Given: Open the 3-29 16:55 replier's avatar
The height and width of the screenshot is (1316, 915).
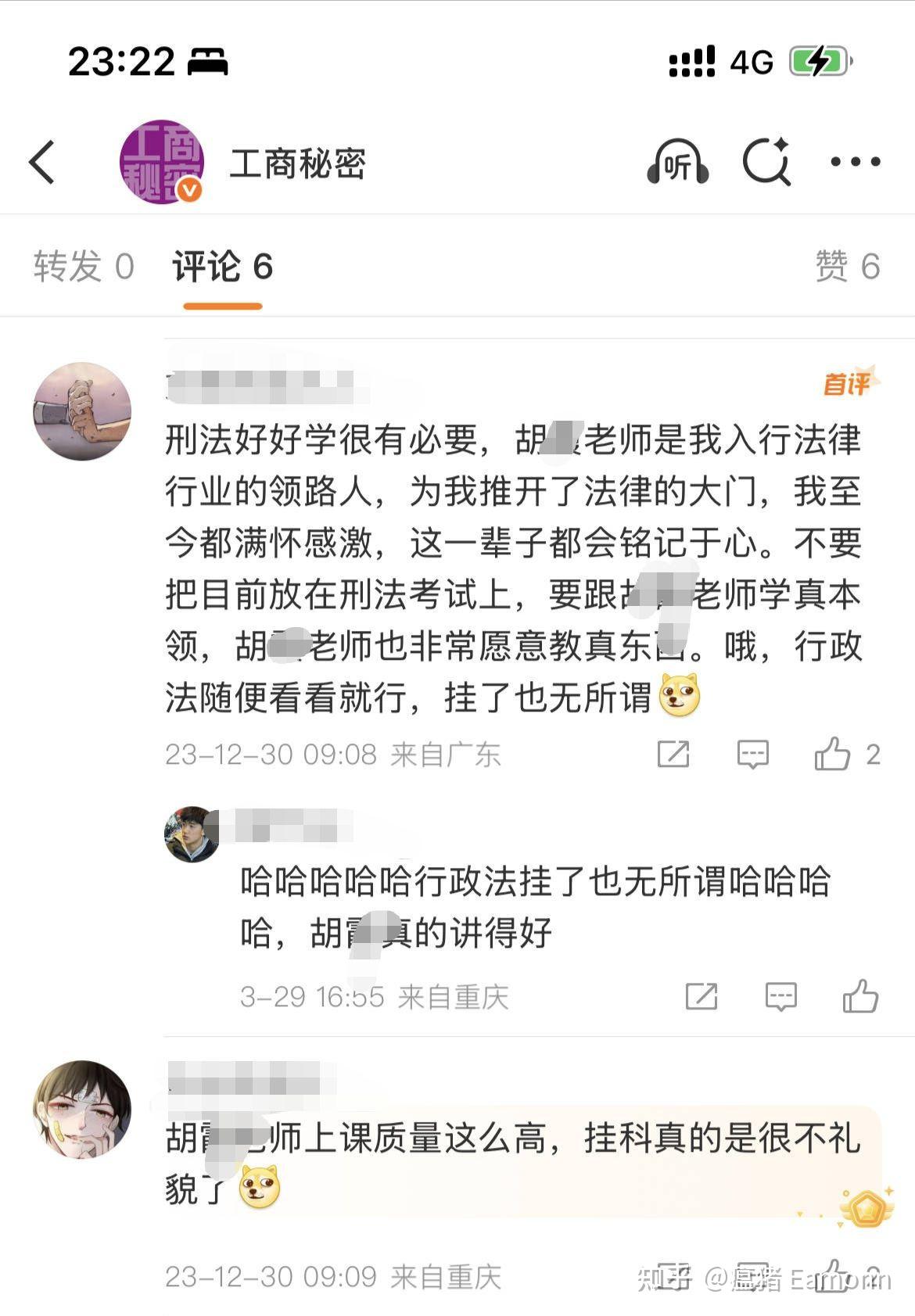Looking at the screenshot, I should tap(192, 834).
